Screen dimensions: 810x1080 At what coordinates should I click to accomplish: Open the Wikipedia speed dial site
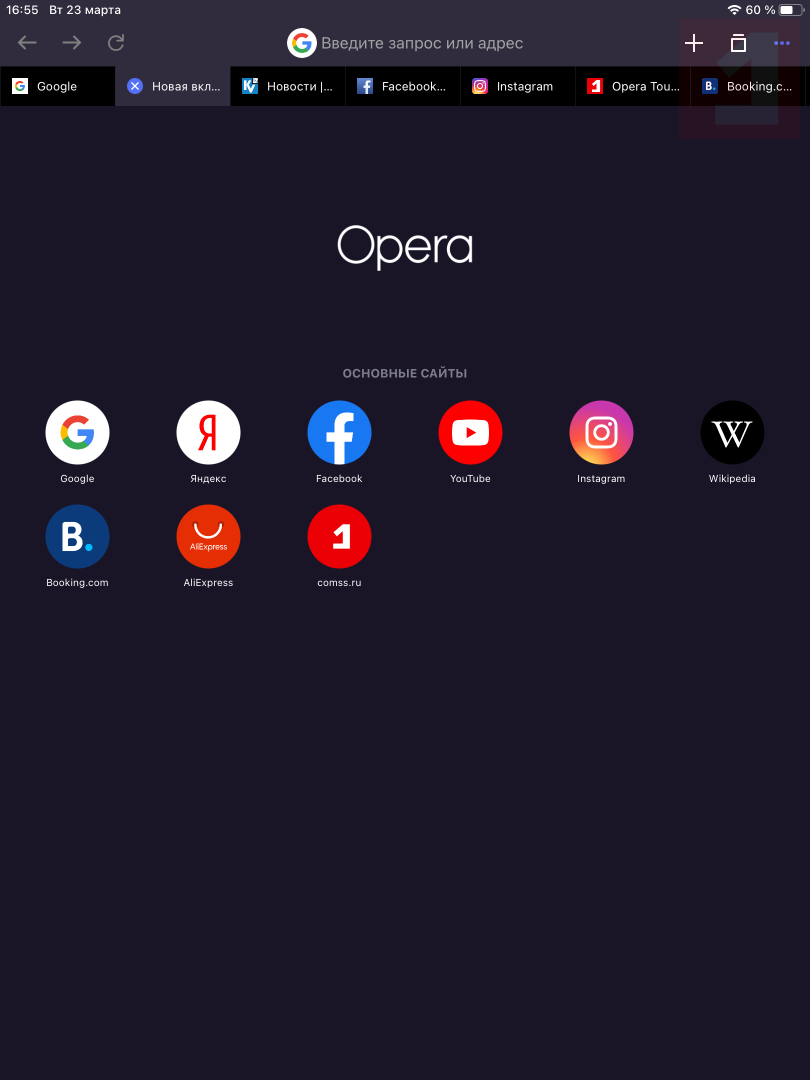tap(732, 433)
